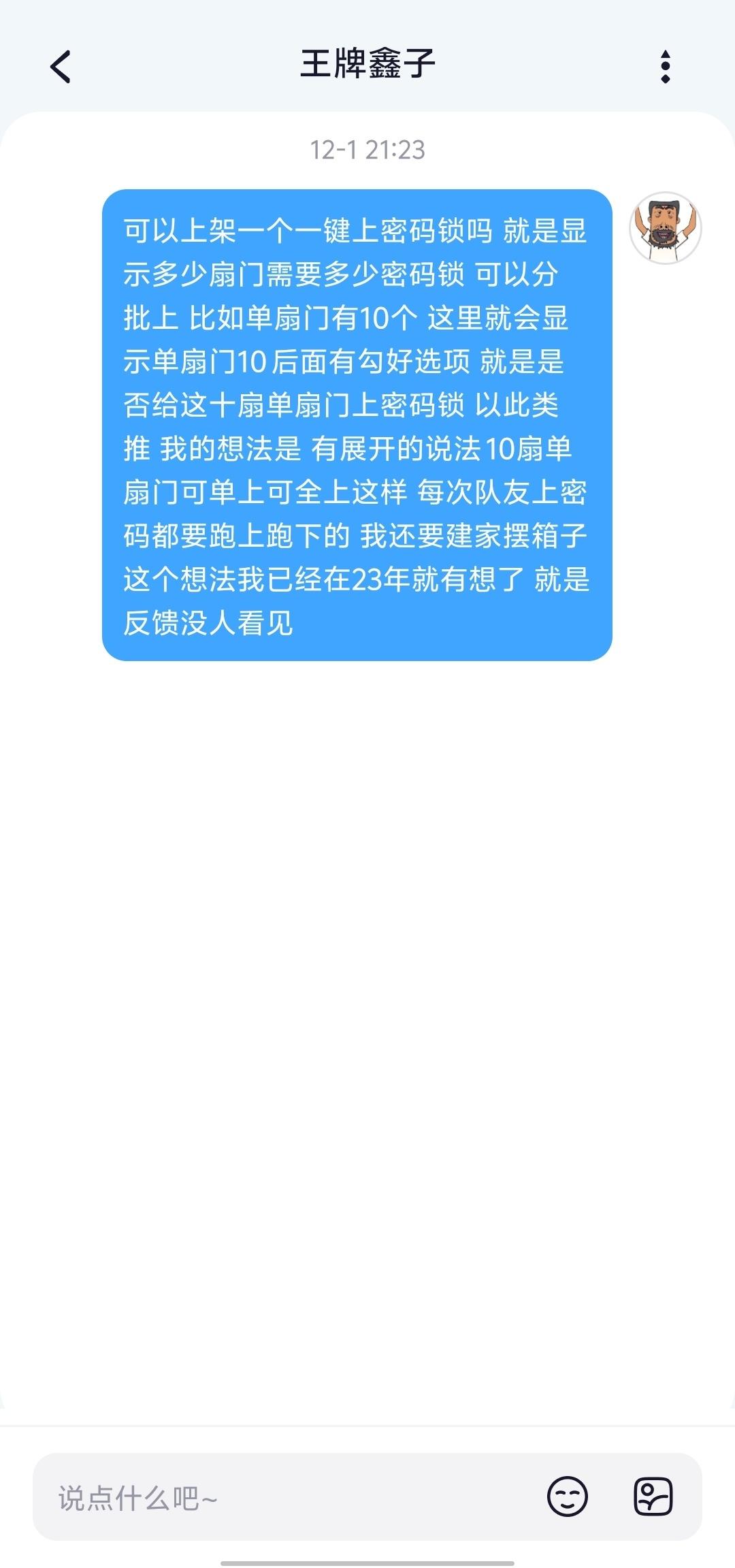Open conversation settings via vertical dots

(x=665, y=67)
